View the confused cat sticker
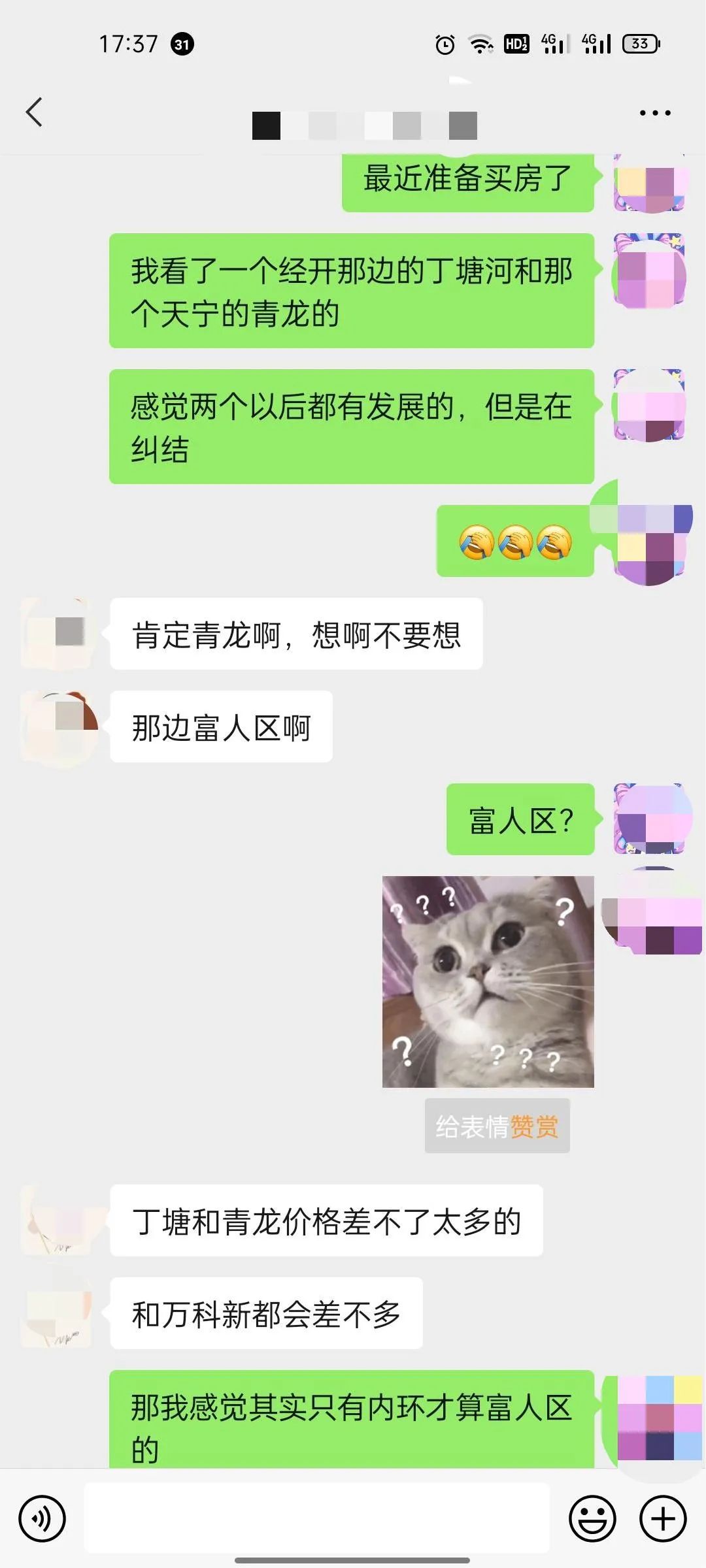This screenshot has height=1568, width=706. click(488, 981)
